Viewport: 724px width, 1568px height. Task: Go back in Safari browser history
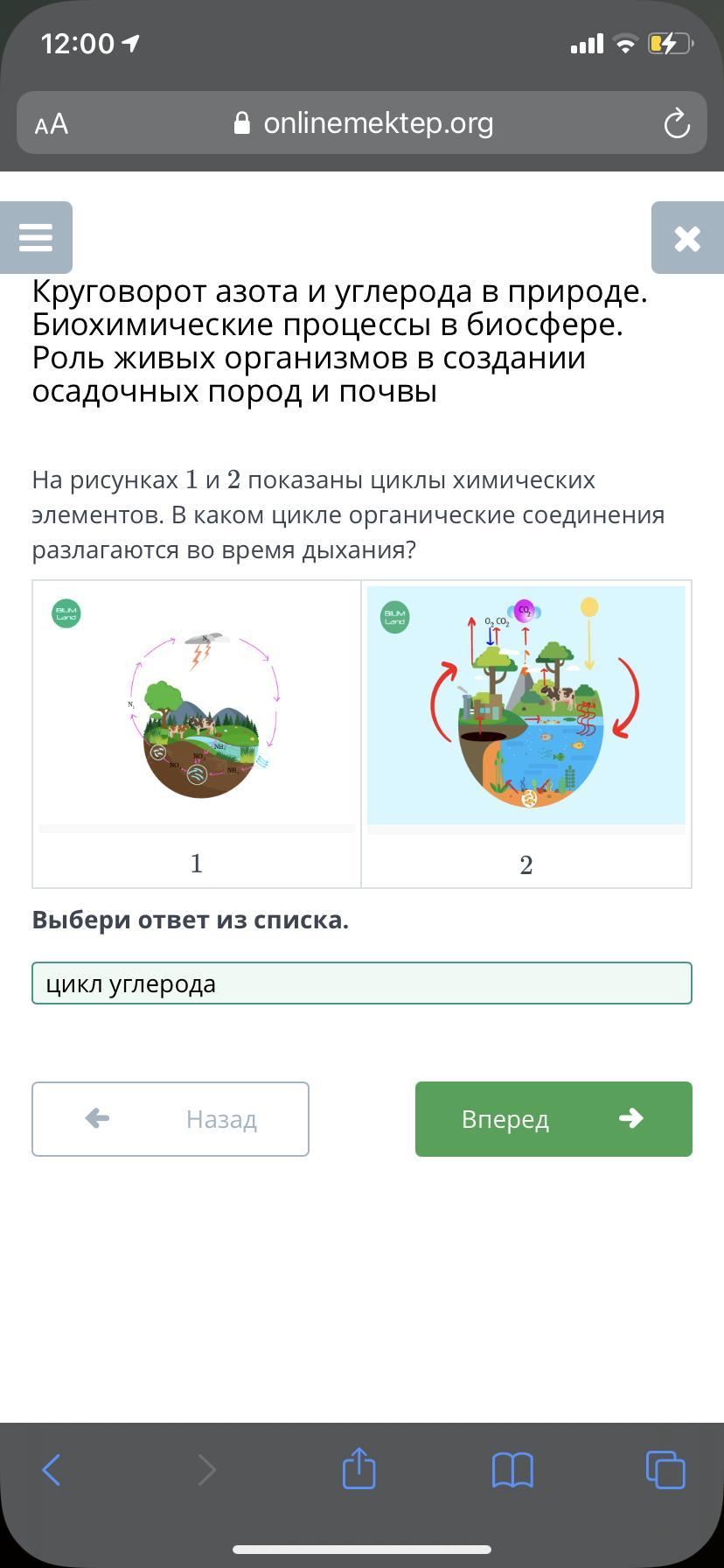click(52, 1469)
